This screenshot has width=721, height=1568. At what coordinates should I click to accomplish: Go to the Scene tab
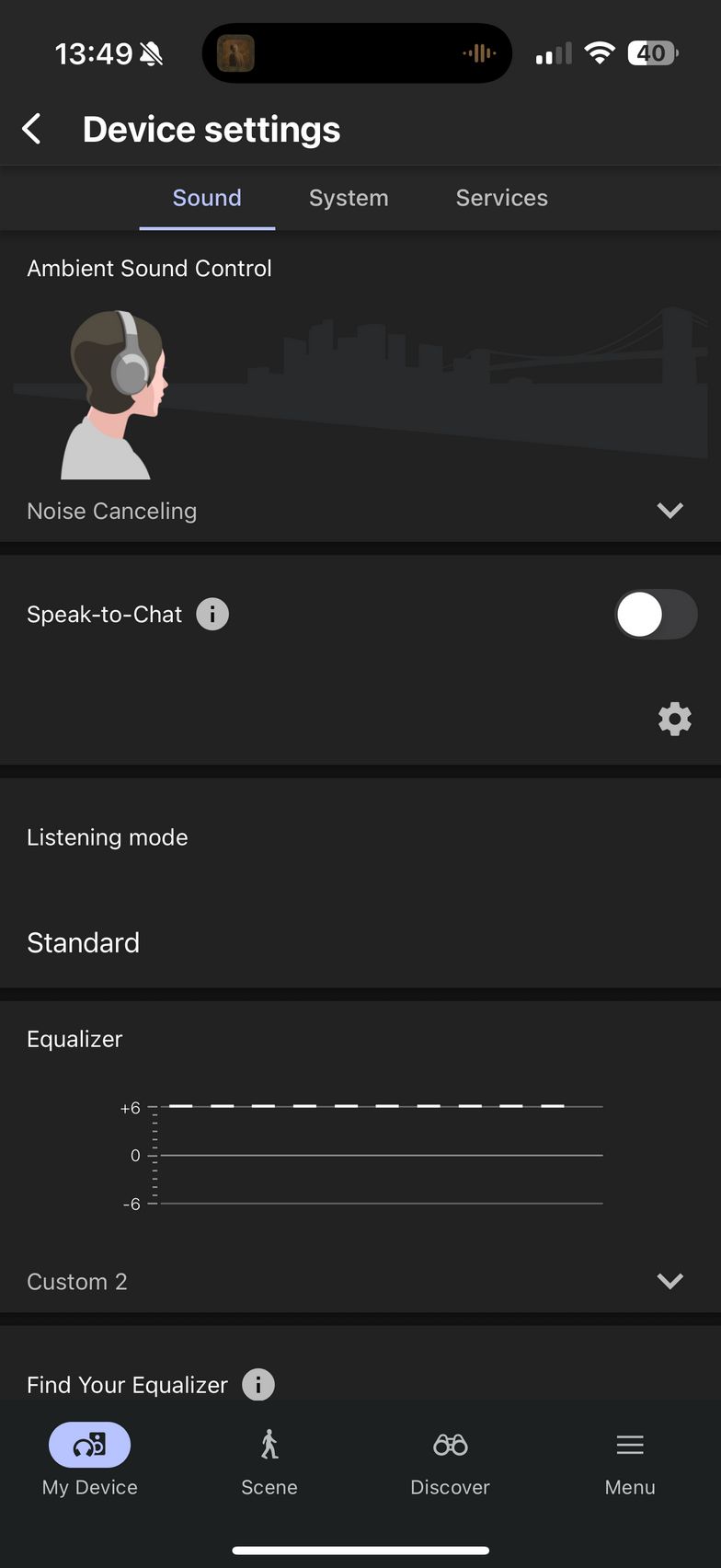pyautogui.click(x=269, y=1460)
